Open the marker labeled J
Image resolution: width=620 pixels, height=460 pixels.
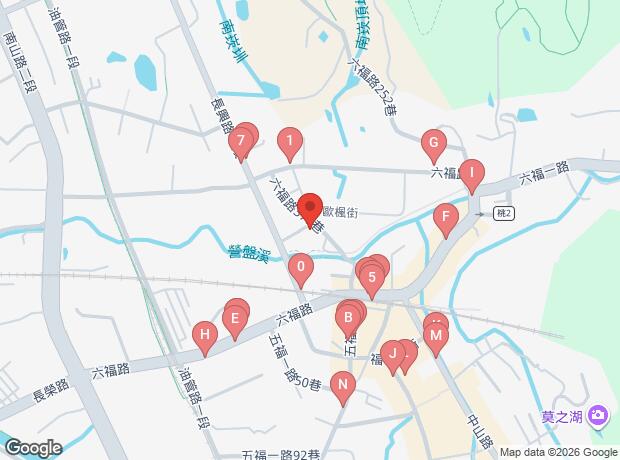393,356
